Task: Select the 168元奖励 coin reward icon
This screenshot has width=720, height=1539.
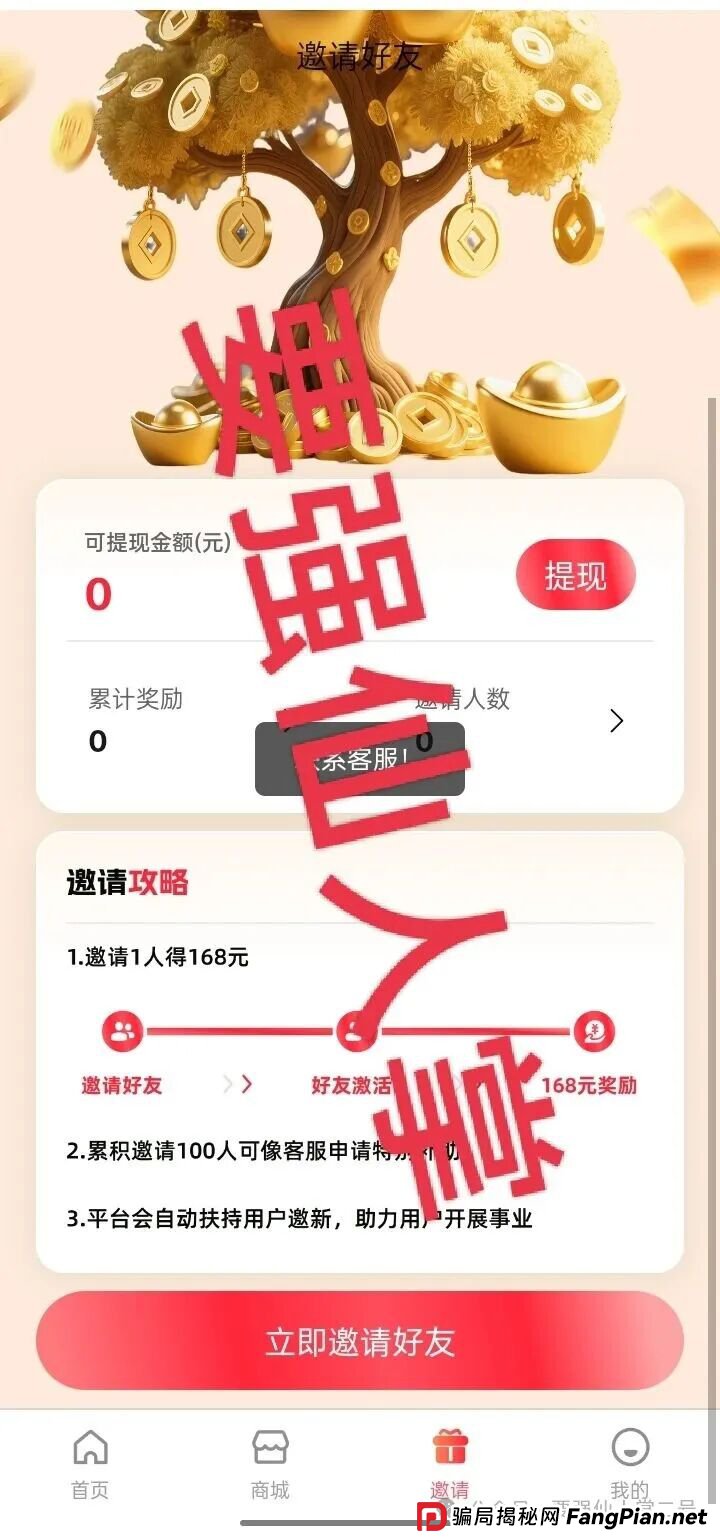Action: (x=592, y=1030)
